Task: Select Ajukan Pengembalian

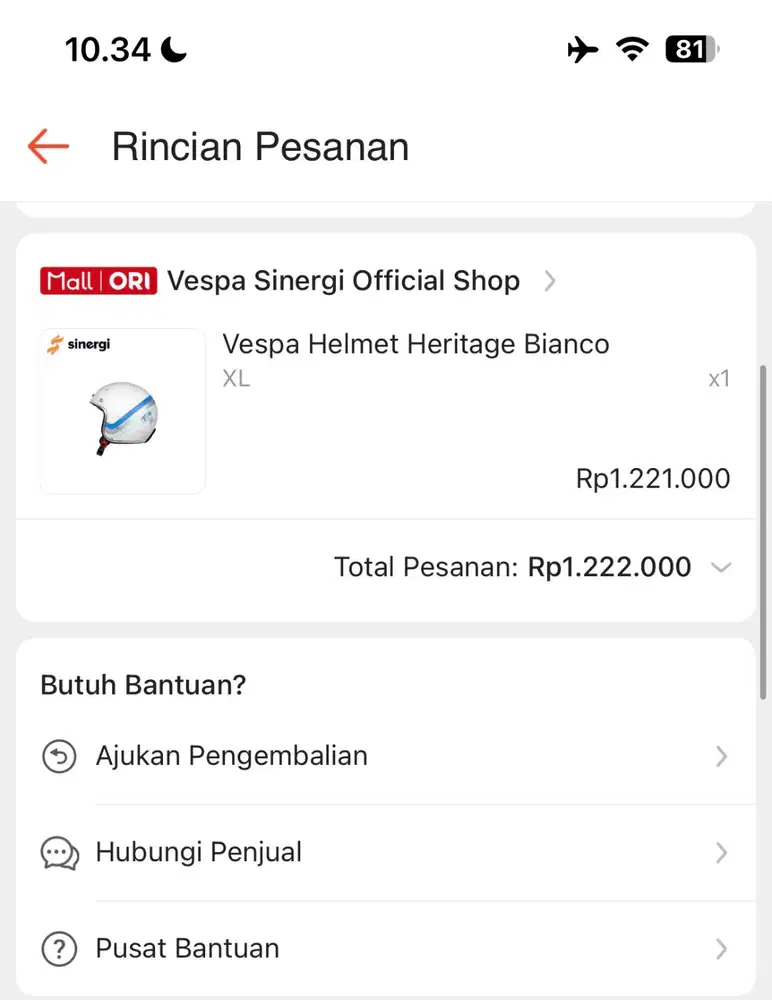Action: 232,756
